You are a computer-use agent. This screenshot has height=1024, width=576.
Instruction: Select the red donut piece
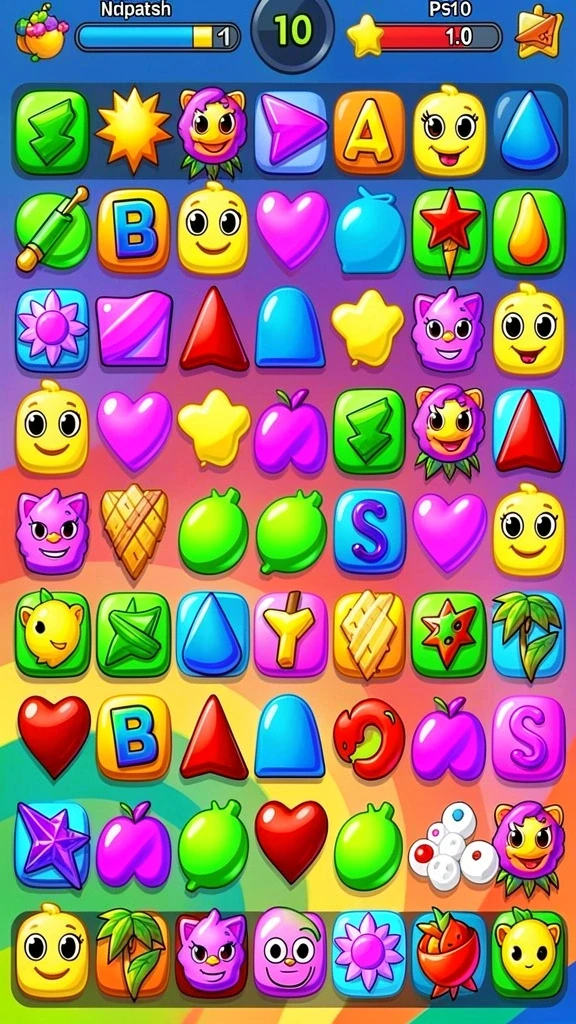369,738
